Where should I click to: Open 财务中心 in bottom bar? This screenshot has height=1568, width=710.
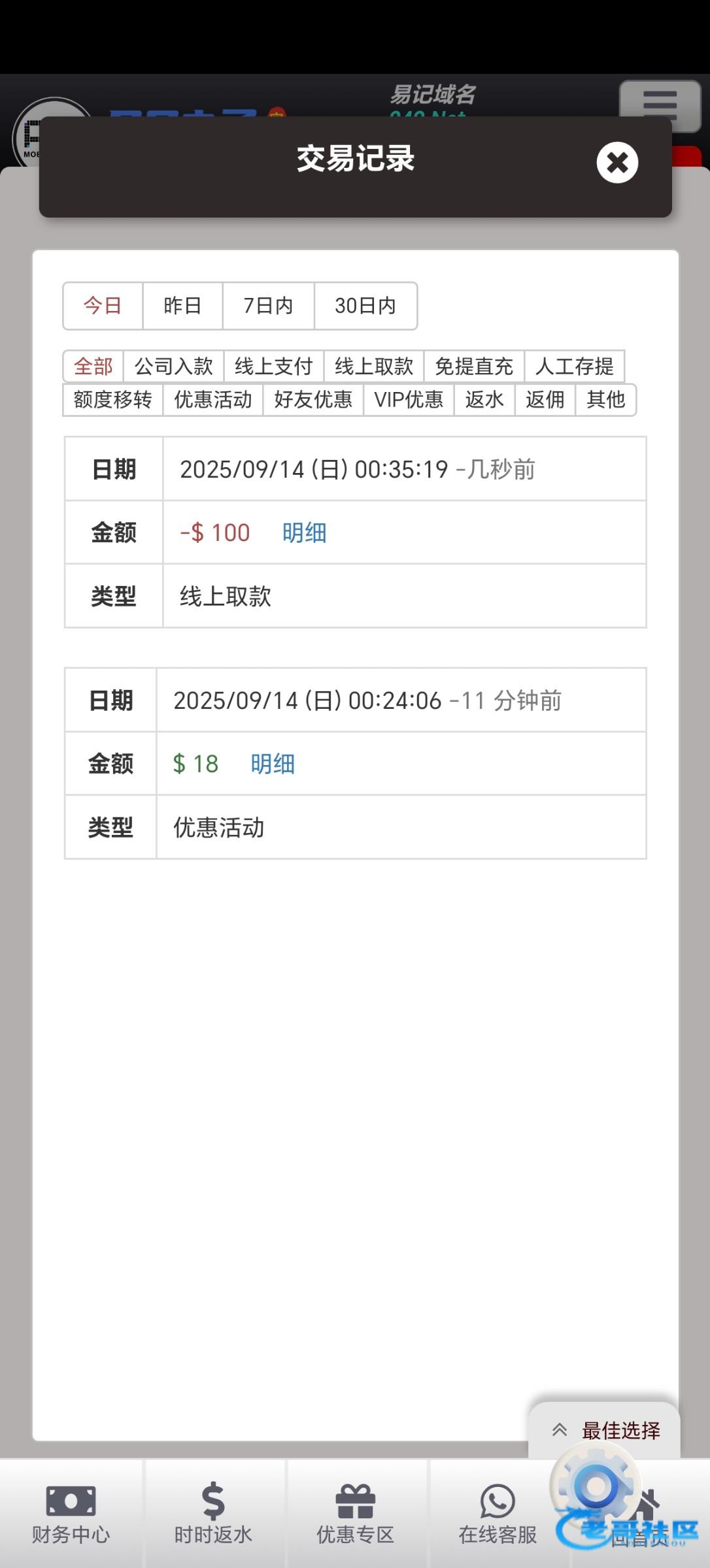coord(71,1514)
